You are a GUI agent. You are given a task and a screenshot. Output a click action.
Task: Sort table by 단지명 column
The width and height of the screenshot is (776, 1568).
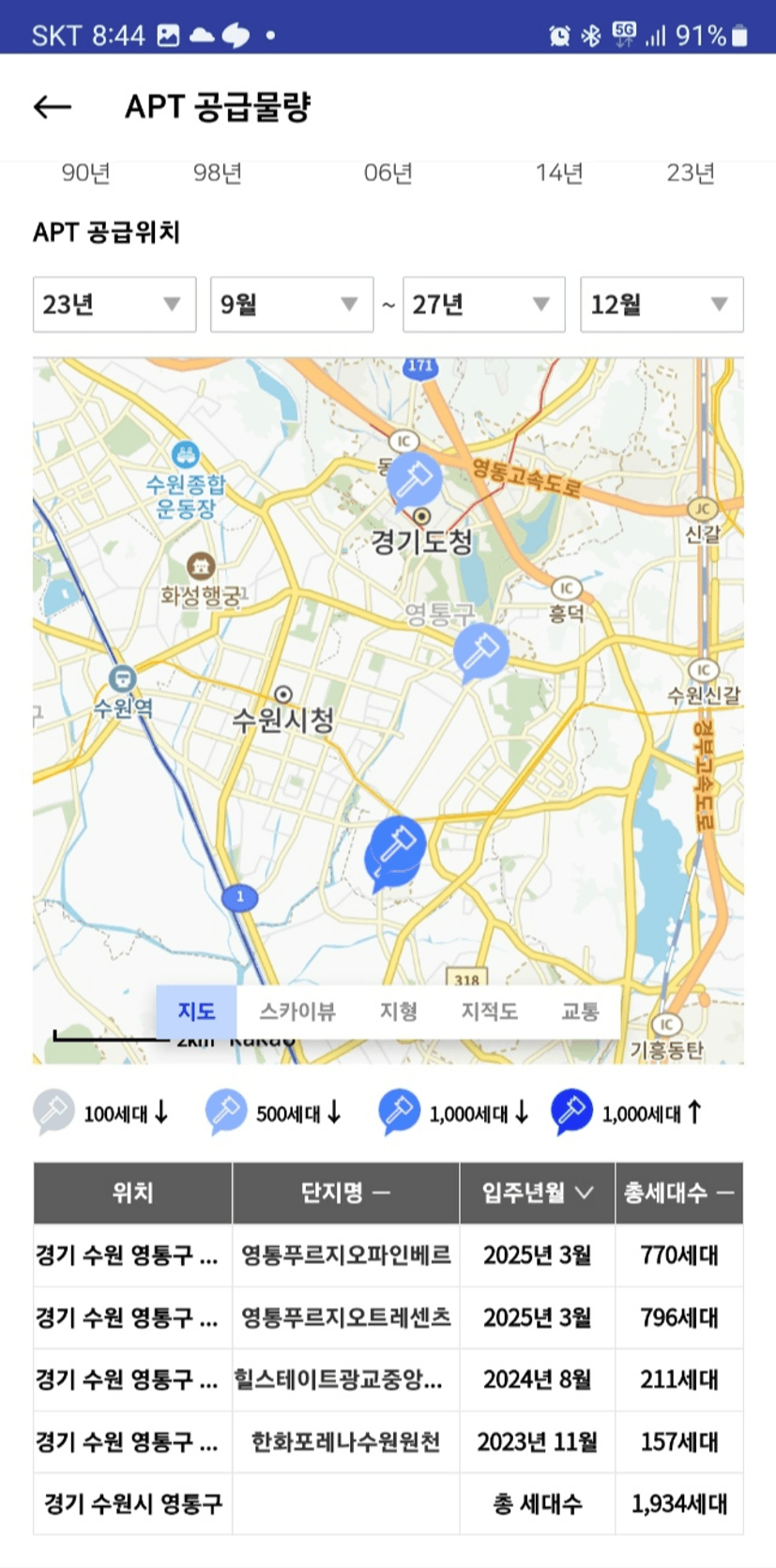tap(345, 1193)
